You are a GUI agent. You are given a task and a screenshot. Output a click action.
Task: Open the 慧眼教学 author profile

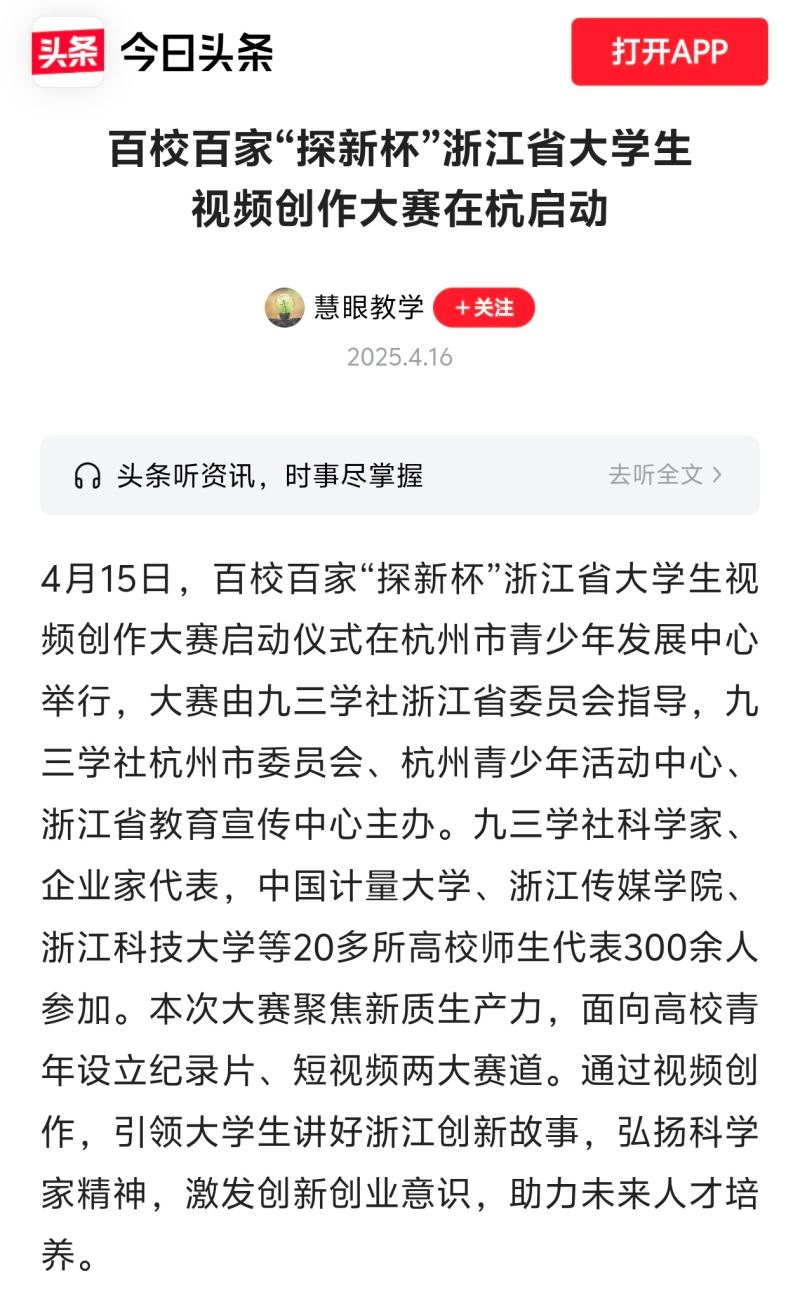pyautogui.click(x=368, y=308)
